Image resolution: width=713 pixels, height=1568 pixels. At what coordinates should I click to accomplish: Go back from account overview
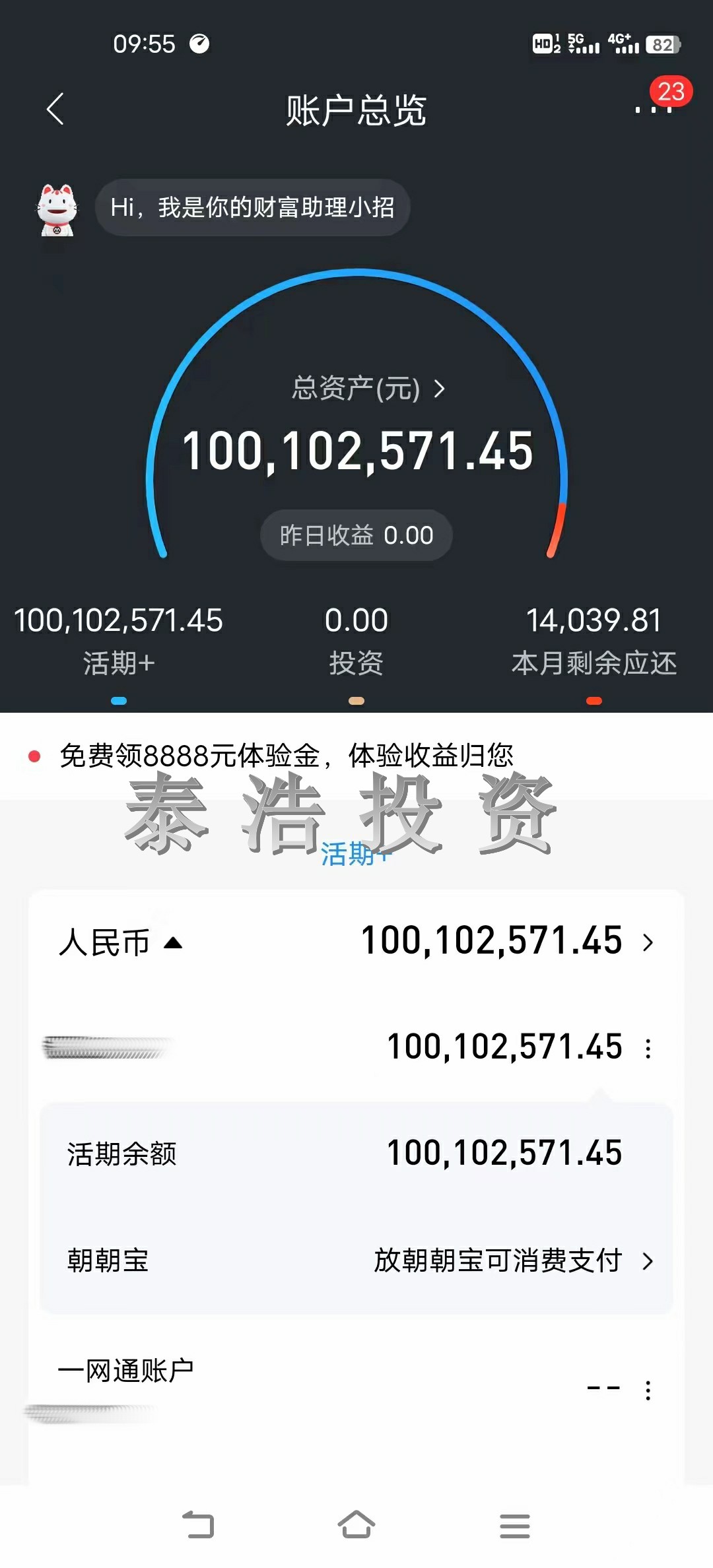[x=55, y=110]
